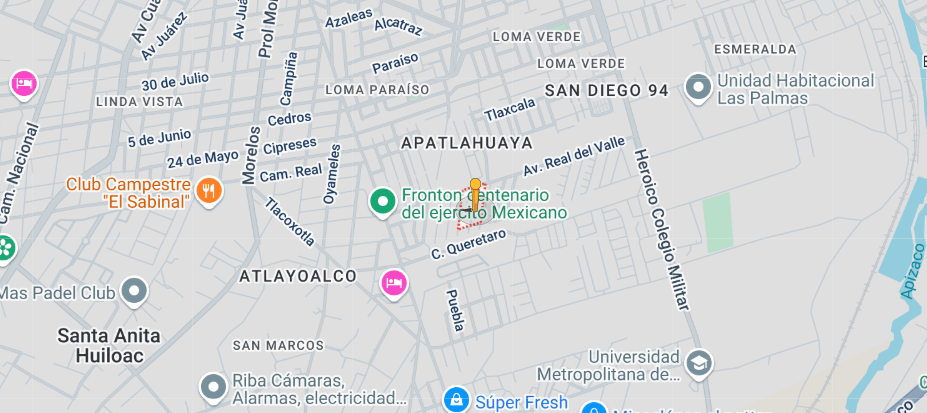Select the Riba Cámaras, Alarmas marker

(213, 386)
